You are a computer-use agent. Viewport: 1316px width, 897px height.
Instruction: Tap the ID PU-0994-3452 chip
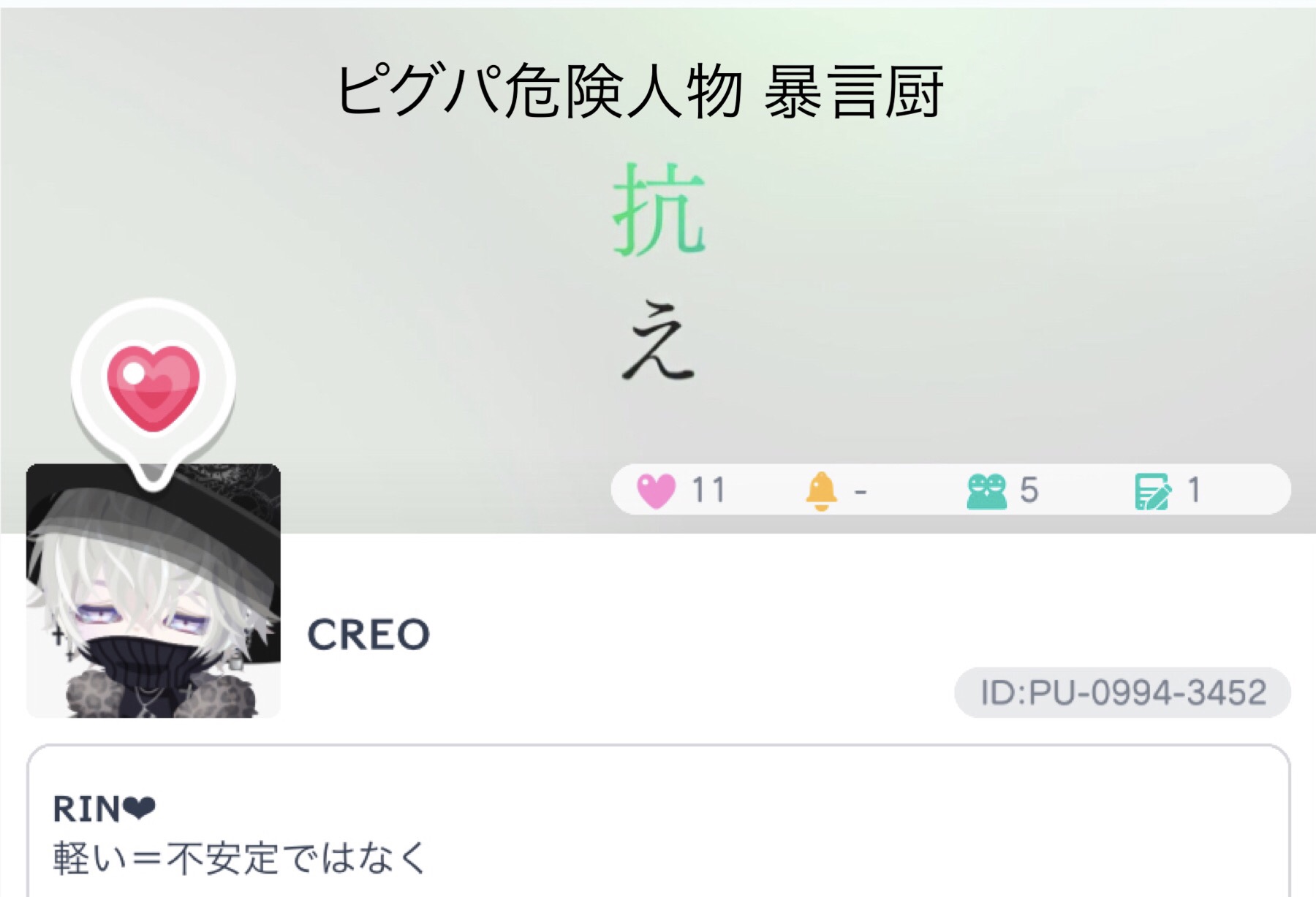(x=1122, y=692)
